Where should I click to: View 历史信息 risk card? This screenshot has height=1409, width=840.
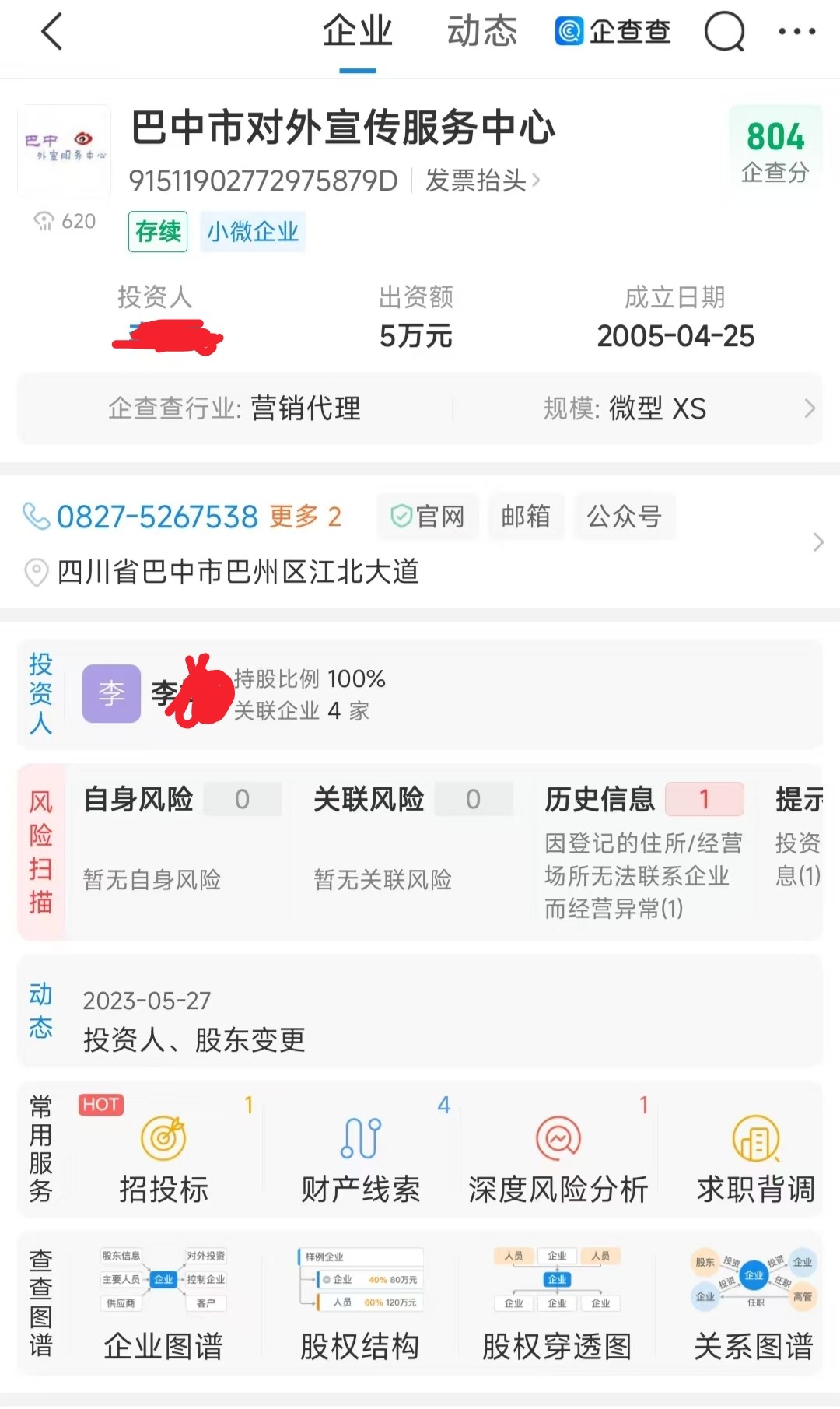(x=642, y=852)
